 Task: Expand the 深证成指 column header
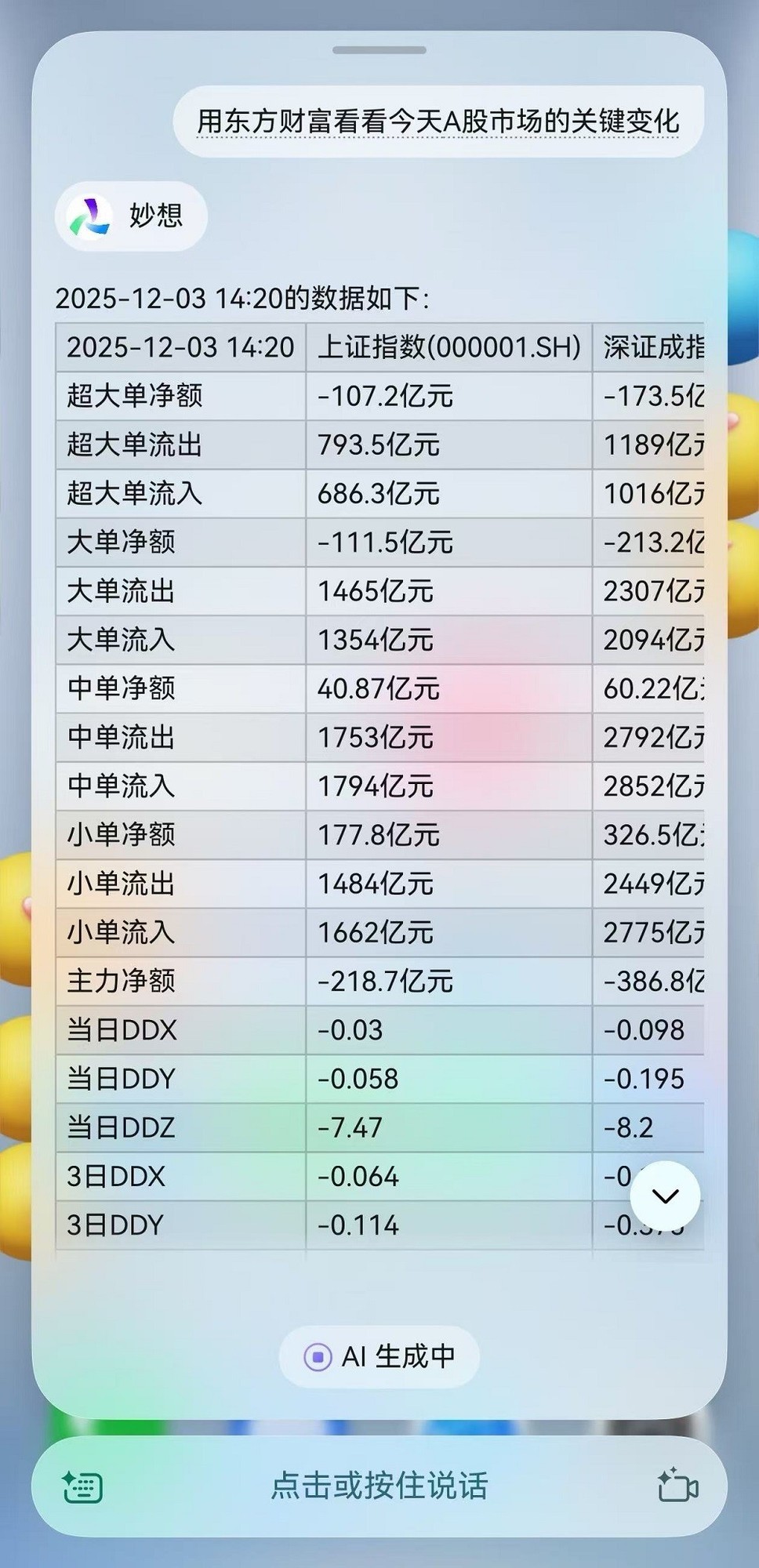[x=657, y=345]
